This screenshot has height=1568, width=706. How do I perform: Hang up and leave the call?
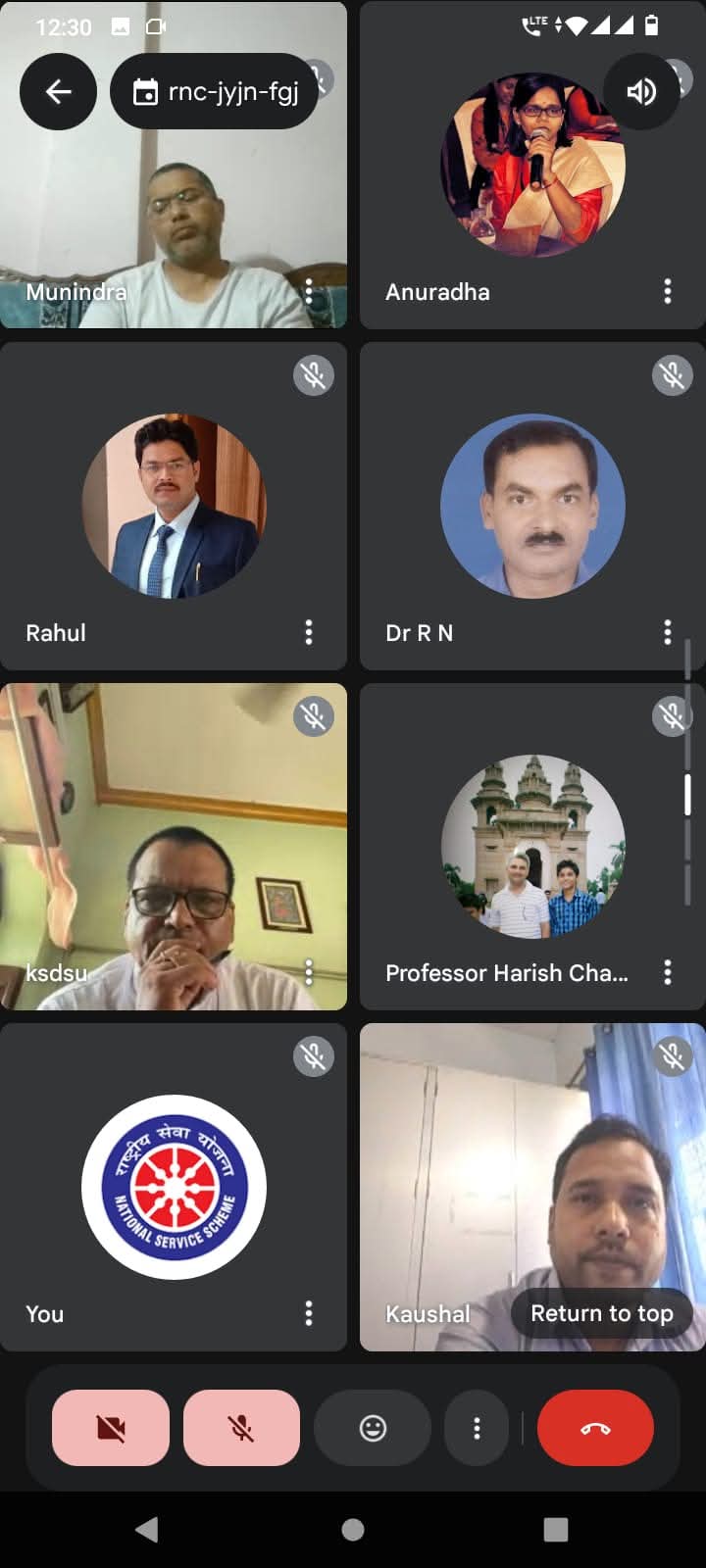pyautogui.click(x=595, y=1428)
